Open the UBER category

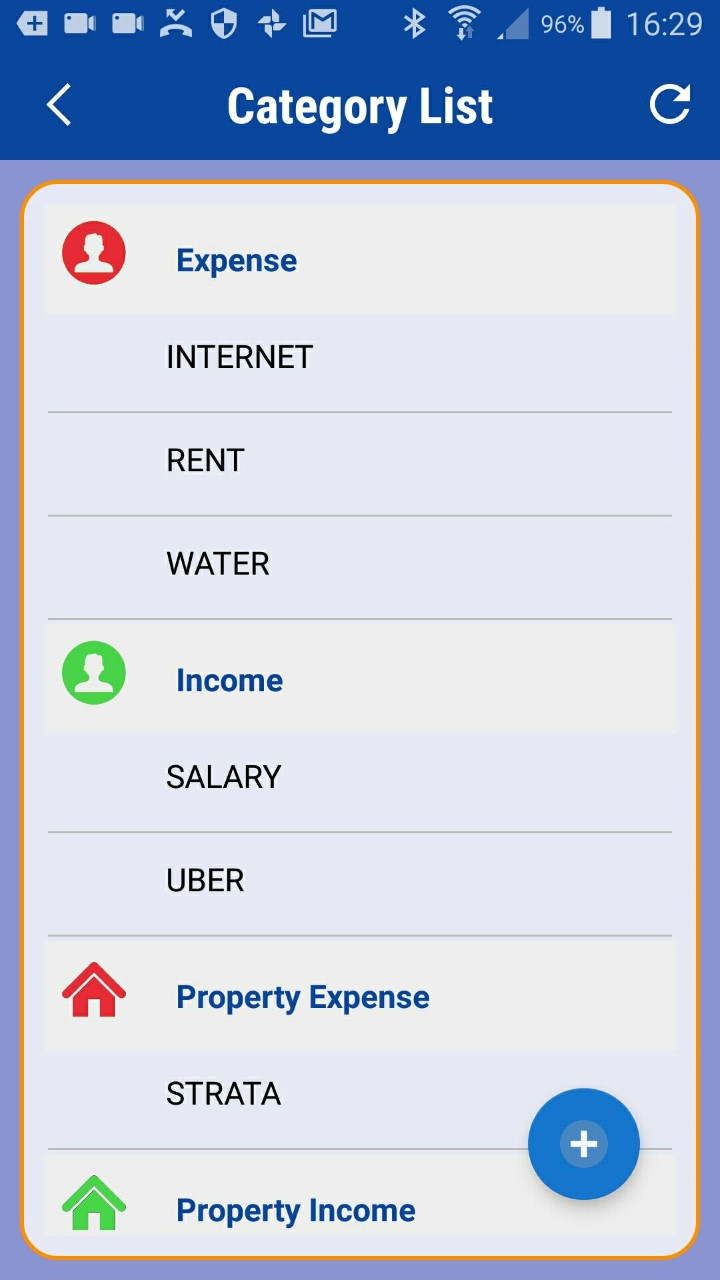coord(360,881)
